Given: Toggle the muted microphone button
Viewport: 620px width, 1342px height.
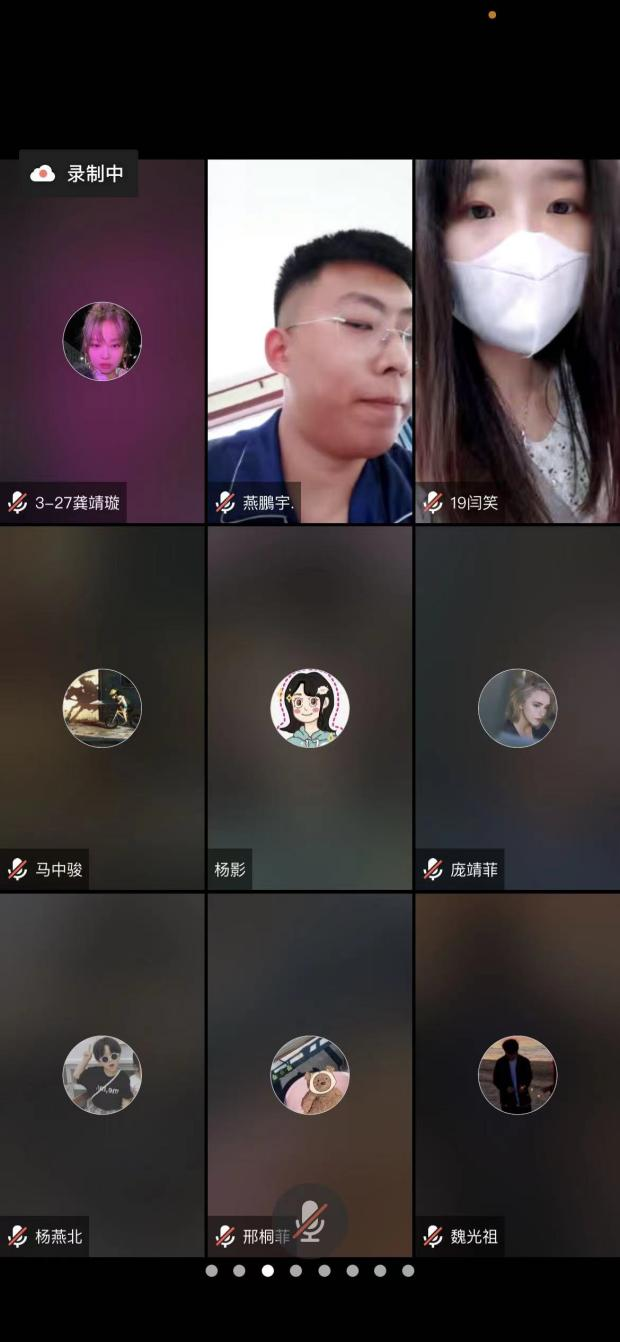Looking at the screenshot, I should point(310,1221).
